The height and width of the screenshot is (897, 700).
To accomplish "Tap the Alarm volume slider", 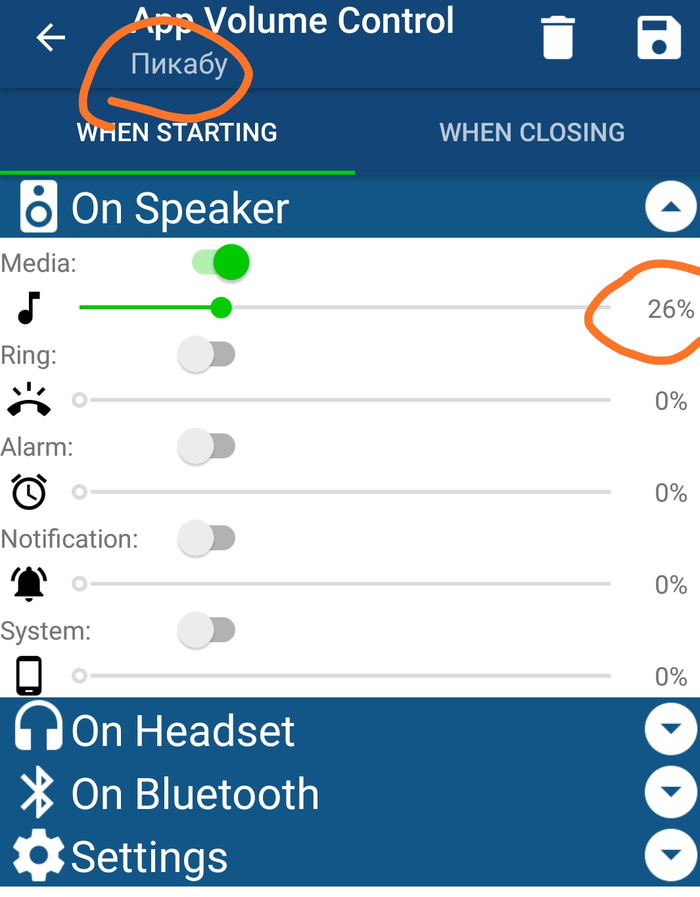I will tap(345, 492).
